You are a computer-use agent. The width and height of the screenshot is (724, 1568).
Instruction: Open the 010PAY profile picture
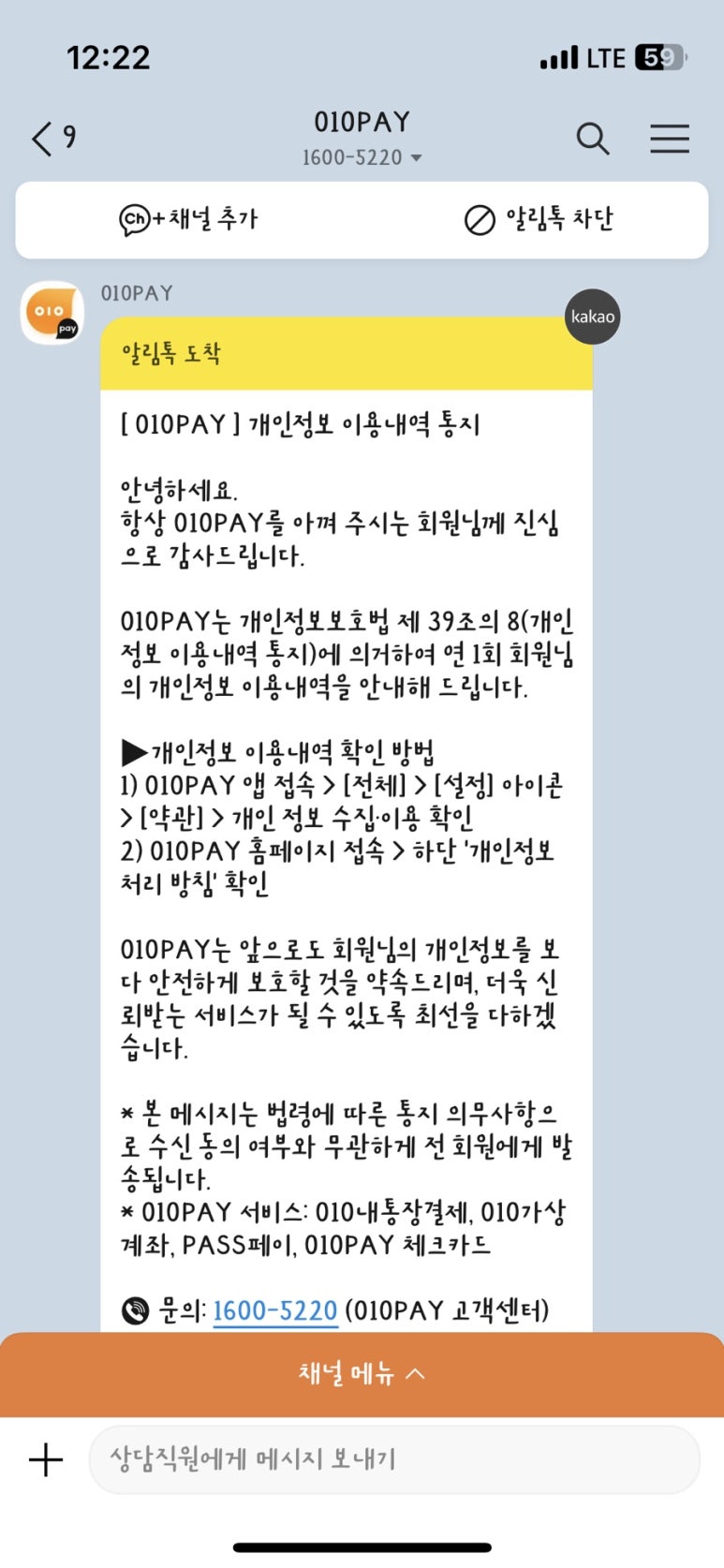[52, 313]
